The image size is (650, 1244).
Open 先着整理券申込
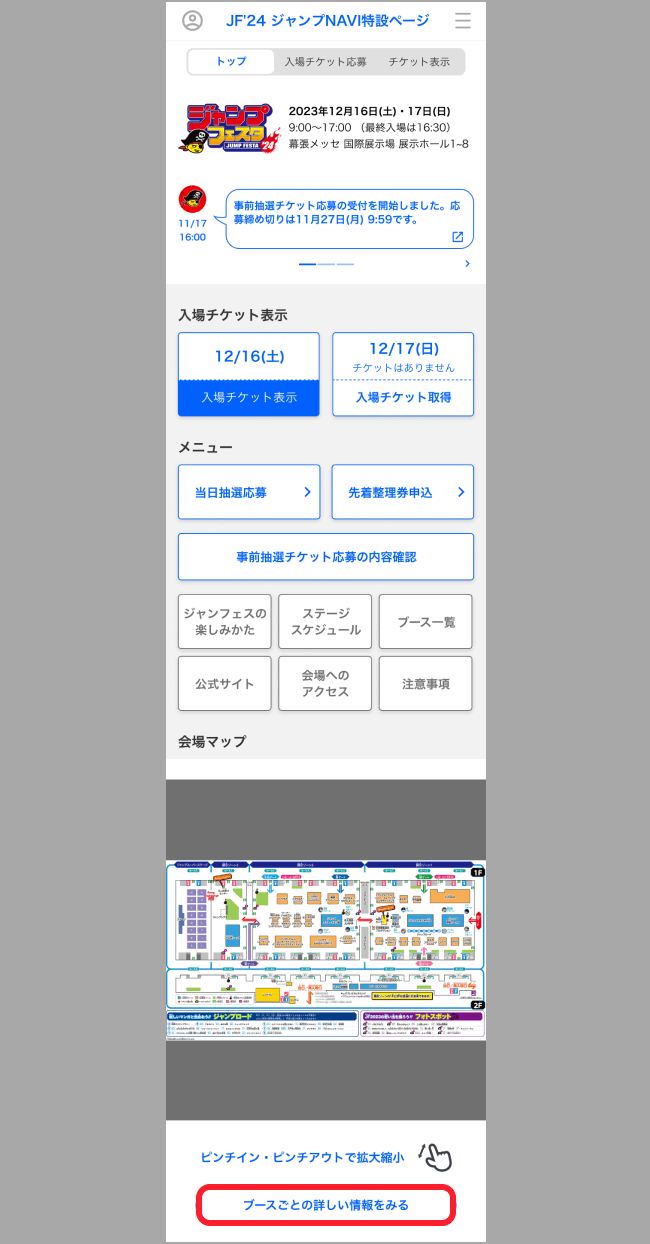pyautogui.click(x=403, y=492)
